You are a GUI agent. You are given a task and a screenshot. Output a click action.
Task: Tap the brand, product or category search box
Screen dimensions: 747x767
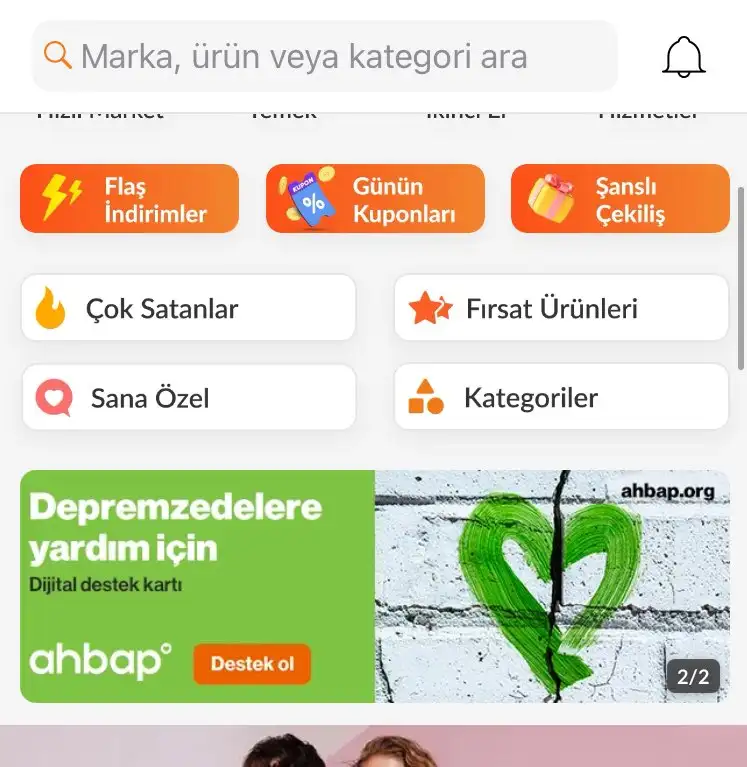[x=325, y=56]
